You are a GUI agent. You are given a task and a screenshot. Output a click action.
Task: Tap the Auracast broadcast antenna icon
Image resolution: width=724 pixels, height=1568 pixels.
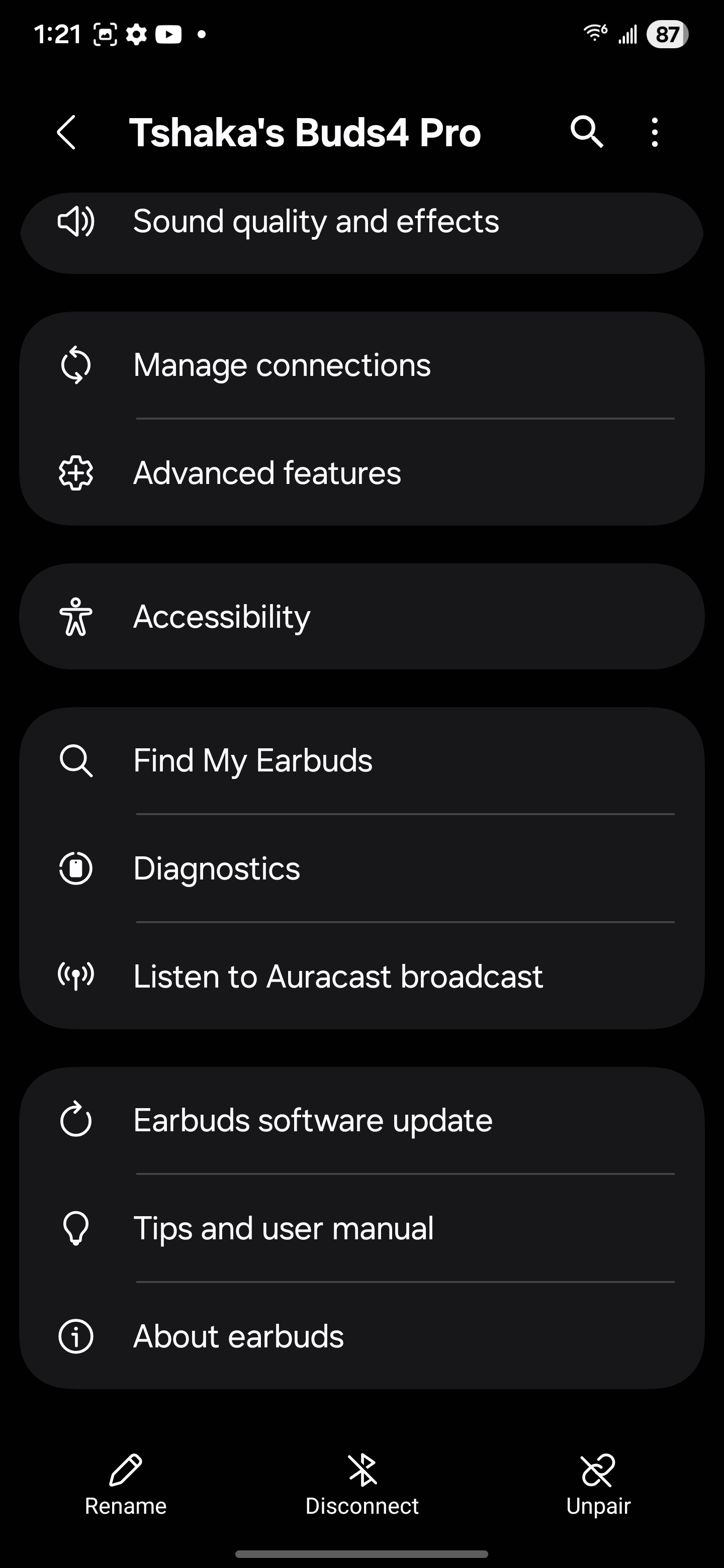[x=75, y=976]
